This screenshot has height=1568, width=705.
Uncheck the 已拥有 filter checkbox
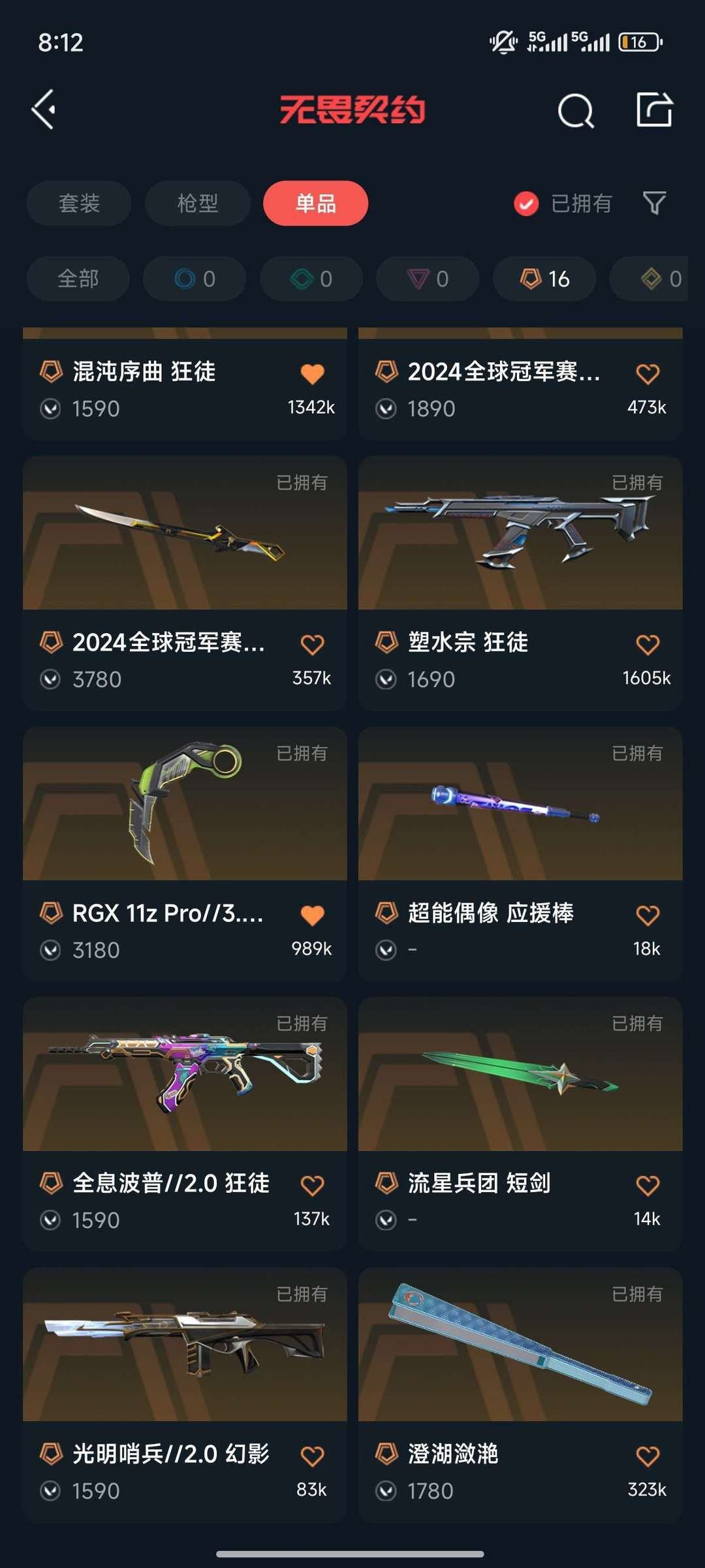526,204
